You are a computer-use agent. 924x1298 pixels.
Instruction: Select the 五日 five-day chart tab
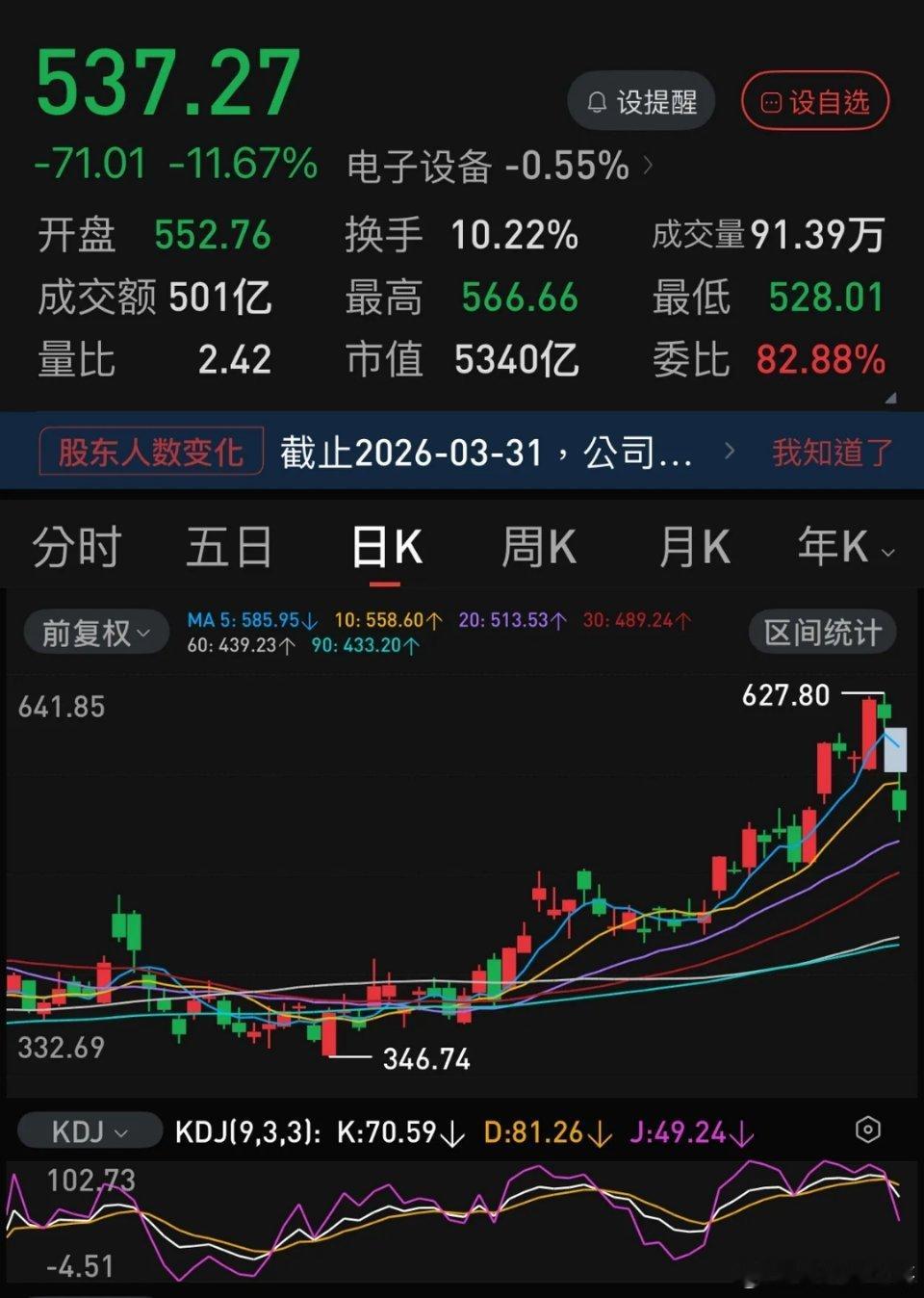coord(229,545)
